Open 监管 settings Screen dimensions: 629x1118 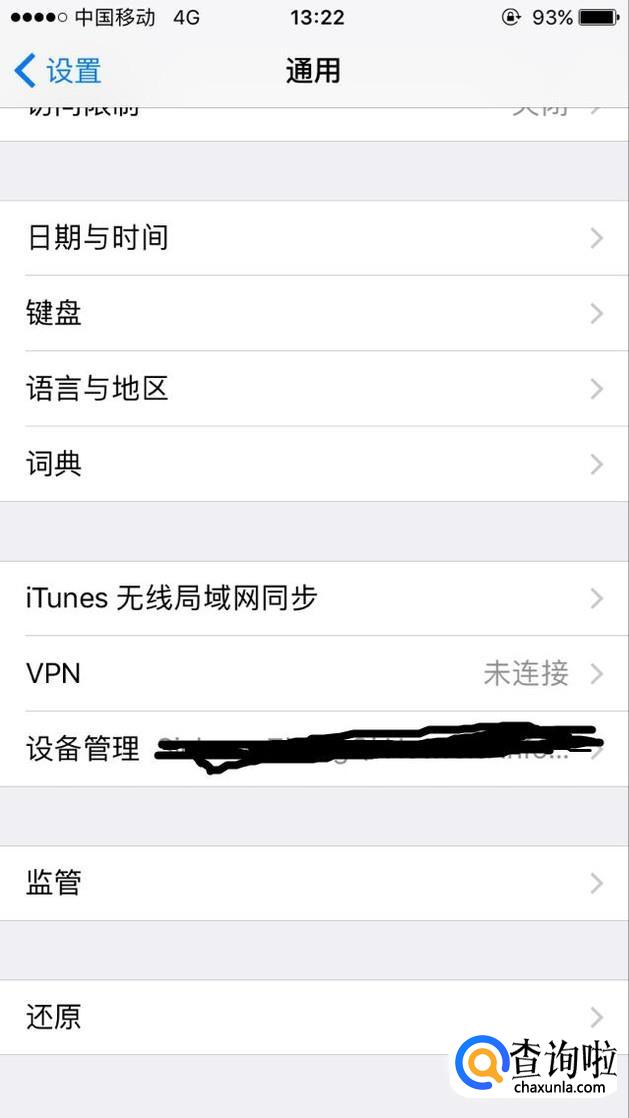(x=314, y=883)
